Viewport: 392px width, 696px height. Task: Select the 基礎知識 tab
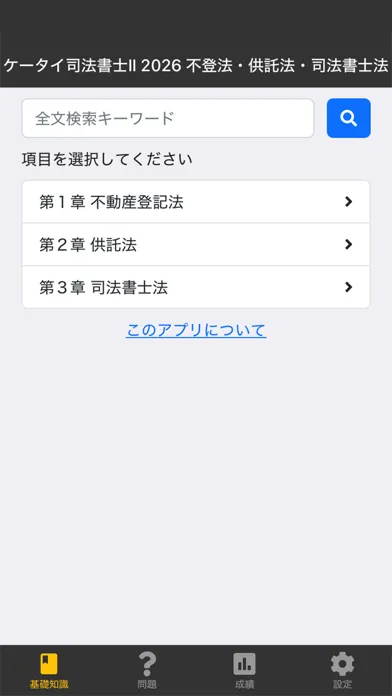point(49,671)
